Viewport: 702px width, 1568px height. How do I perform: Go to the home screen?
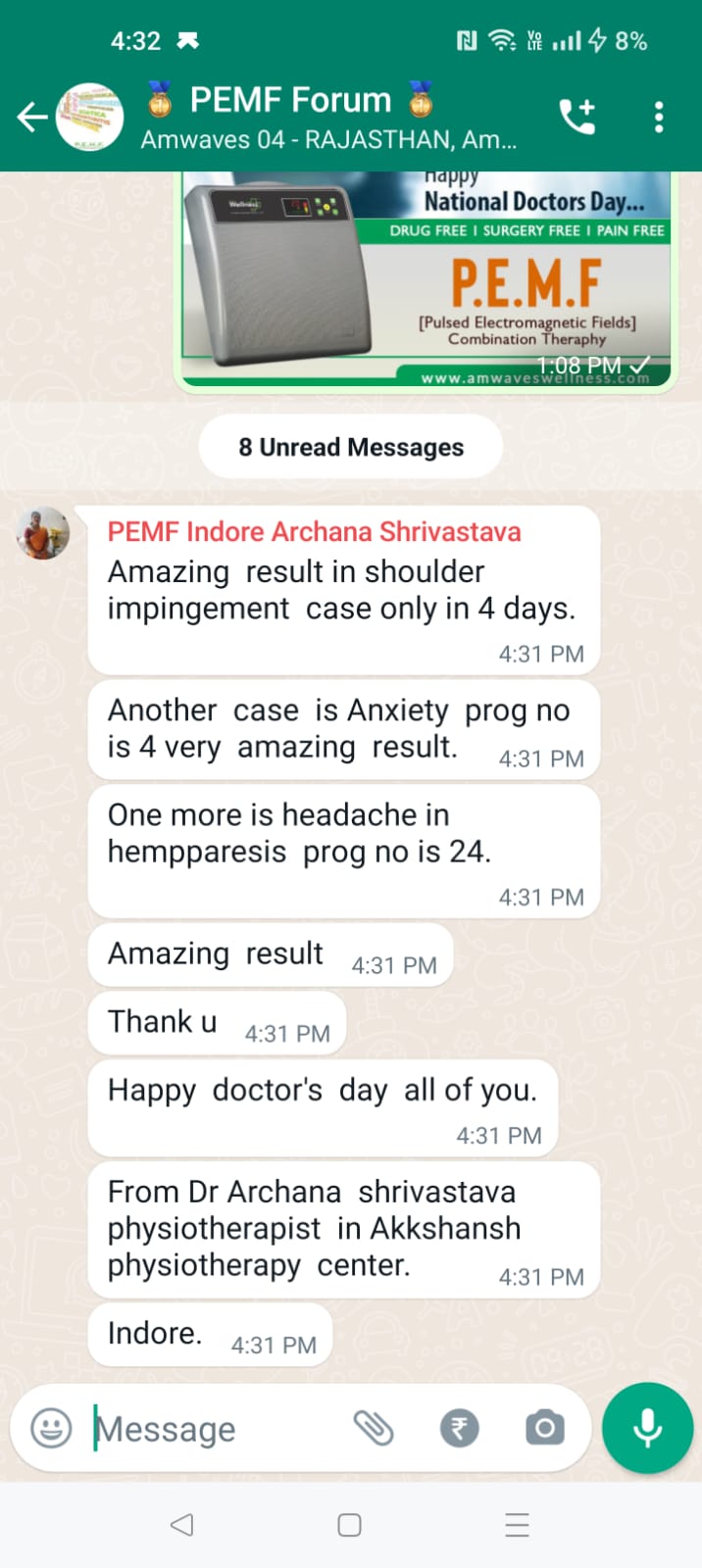350,1524
